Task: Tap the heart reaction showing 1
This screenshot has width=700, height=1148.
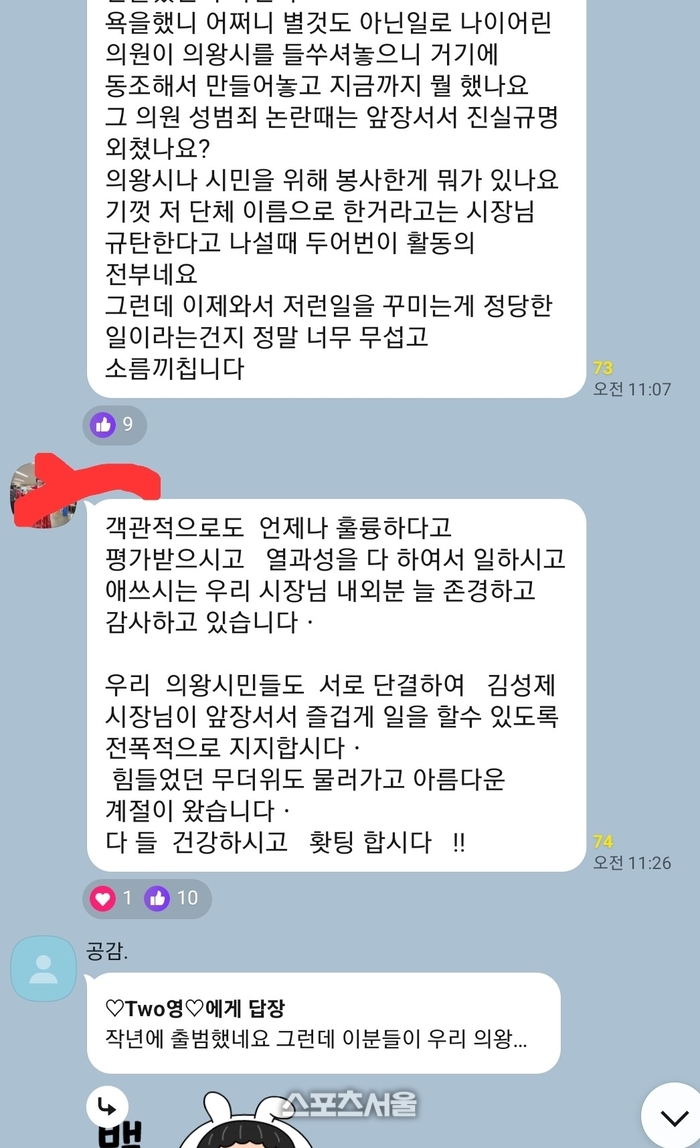Action: (x=113, y=898)
